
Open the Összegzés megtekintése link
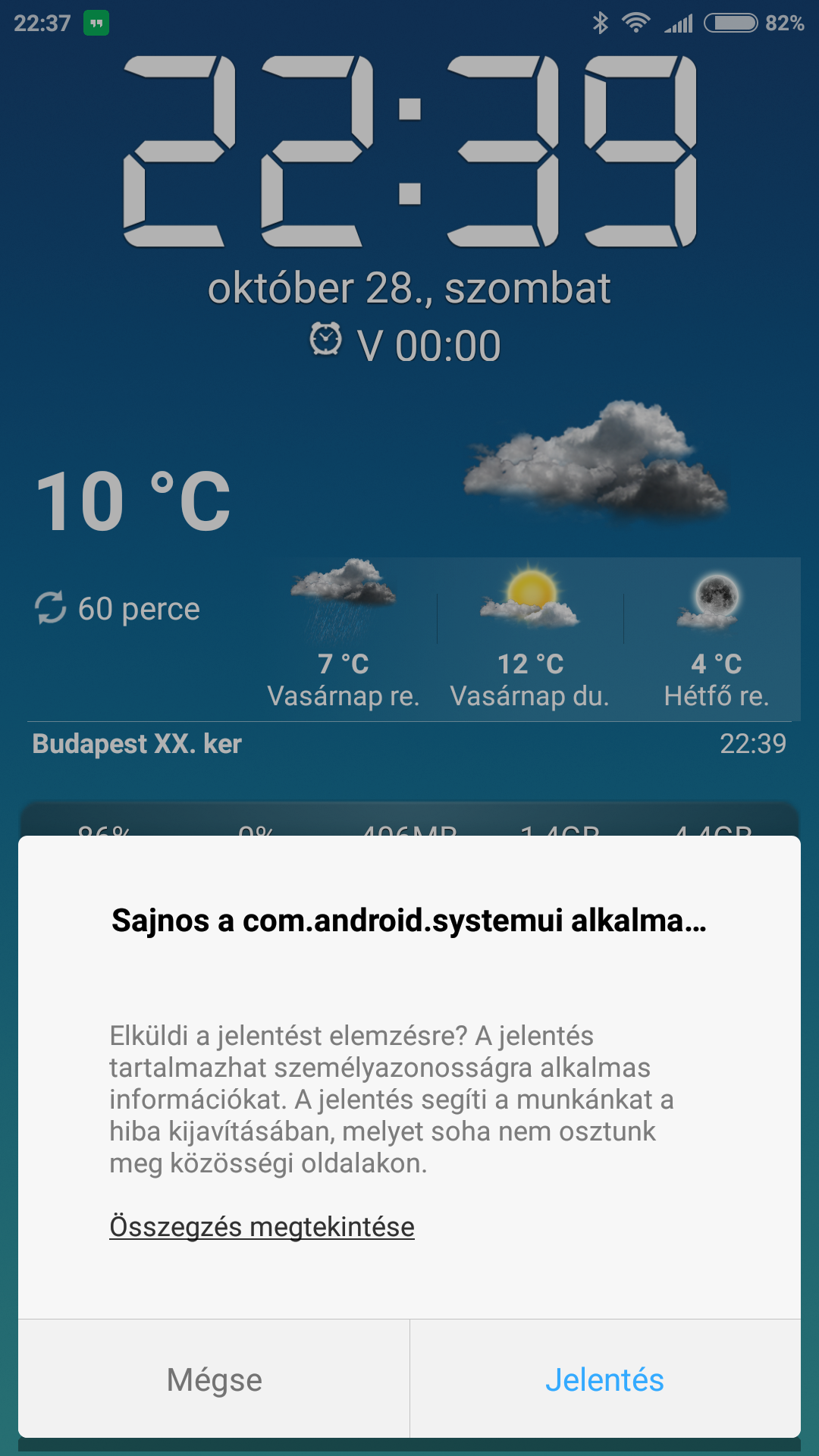click(x=262, y=1226)
